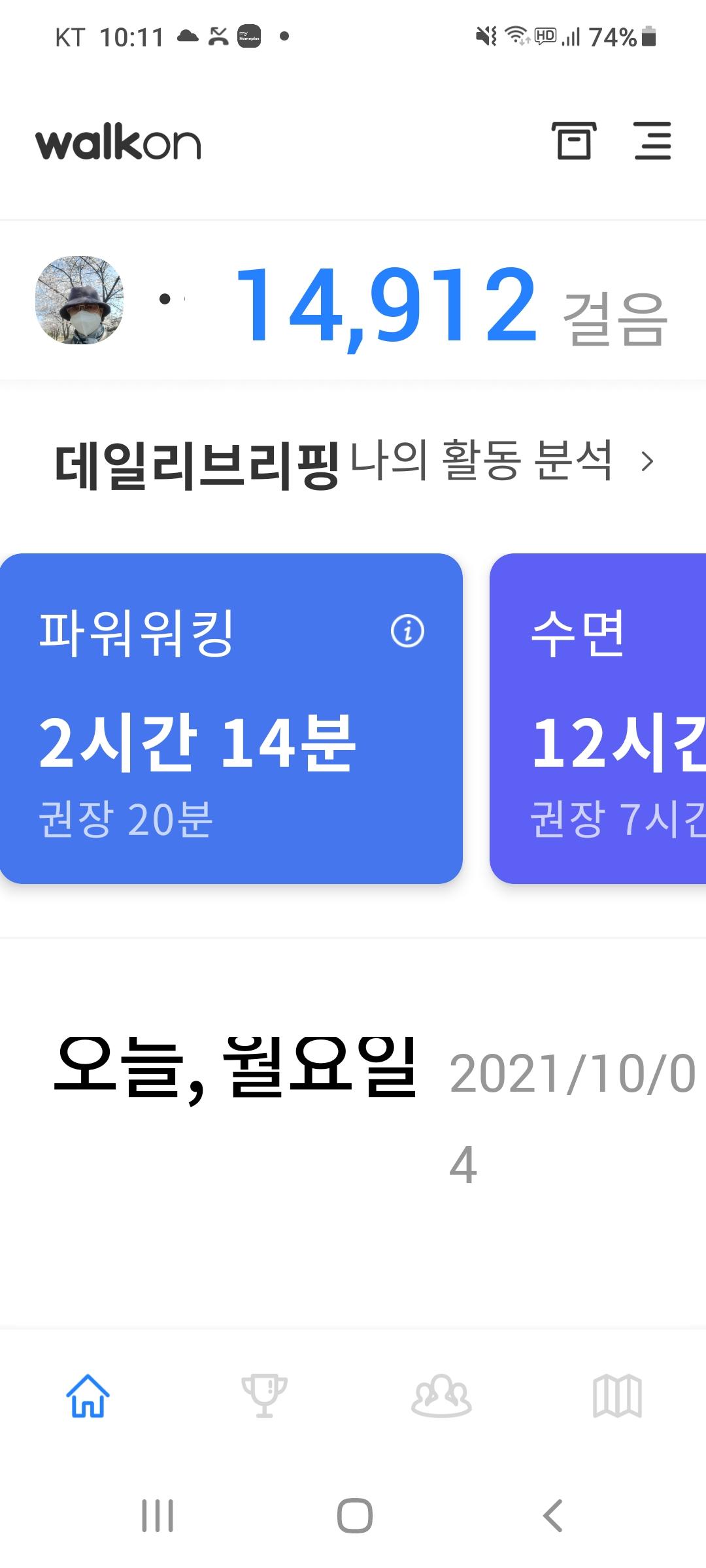Viewport: 706px width, 1568px height.
Task: Switch to the community people tab
Action: coord(441,1396)
